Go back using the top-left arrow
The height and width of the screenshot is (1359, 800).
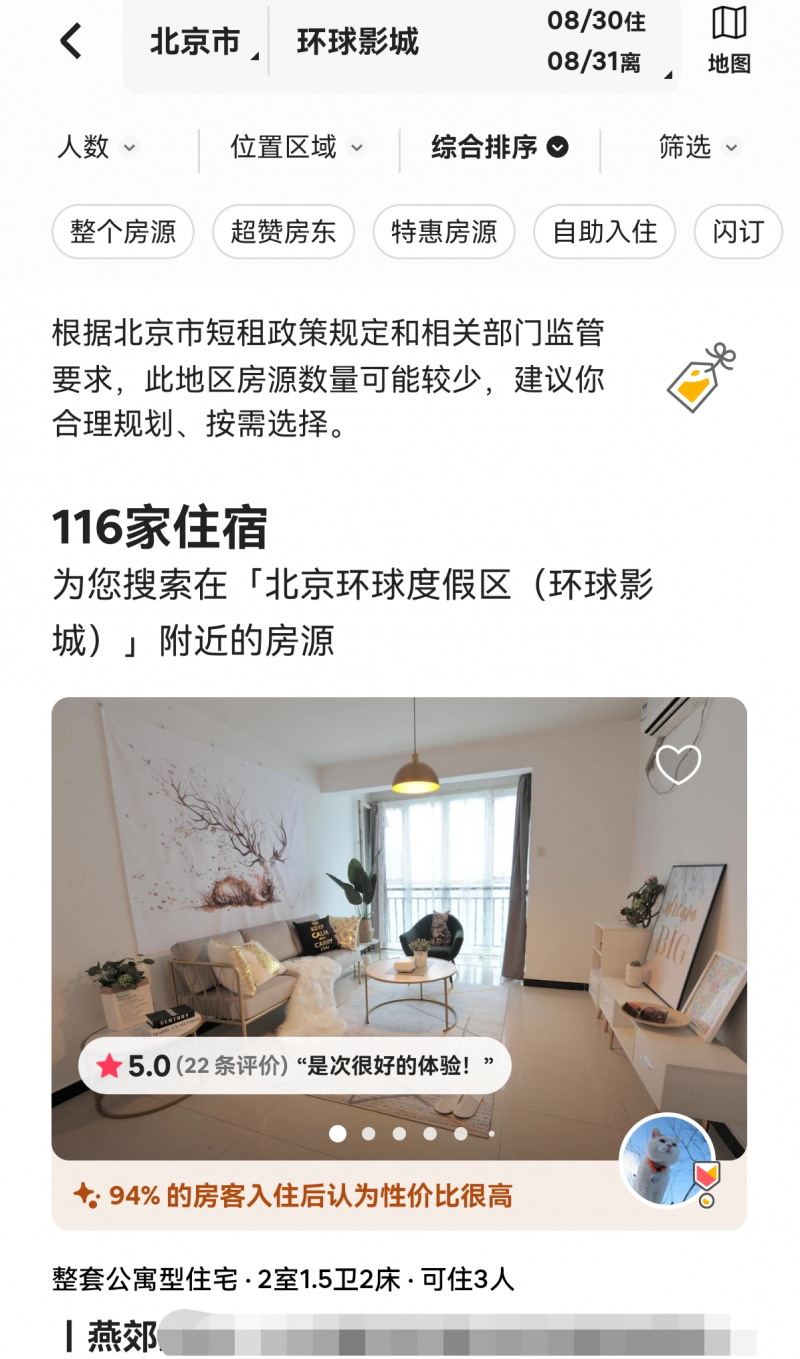coord(70,42)
